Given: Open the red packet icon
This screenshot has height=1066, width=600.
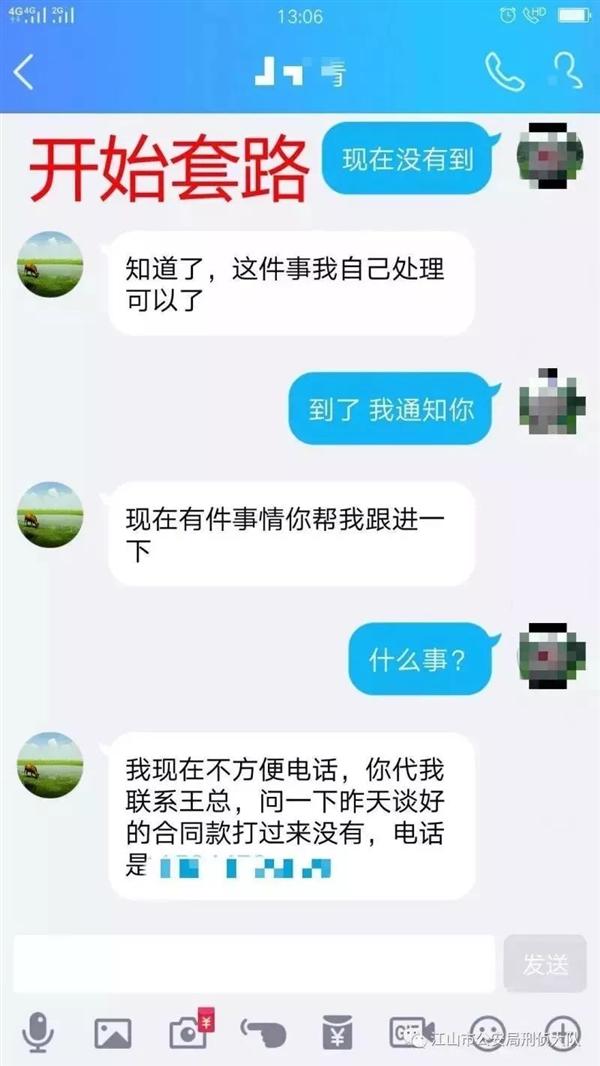Looking at the screenshot, I should [x=336, y=1032].
